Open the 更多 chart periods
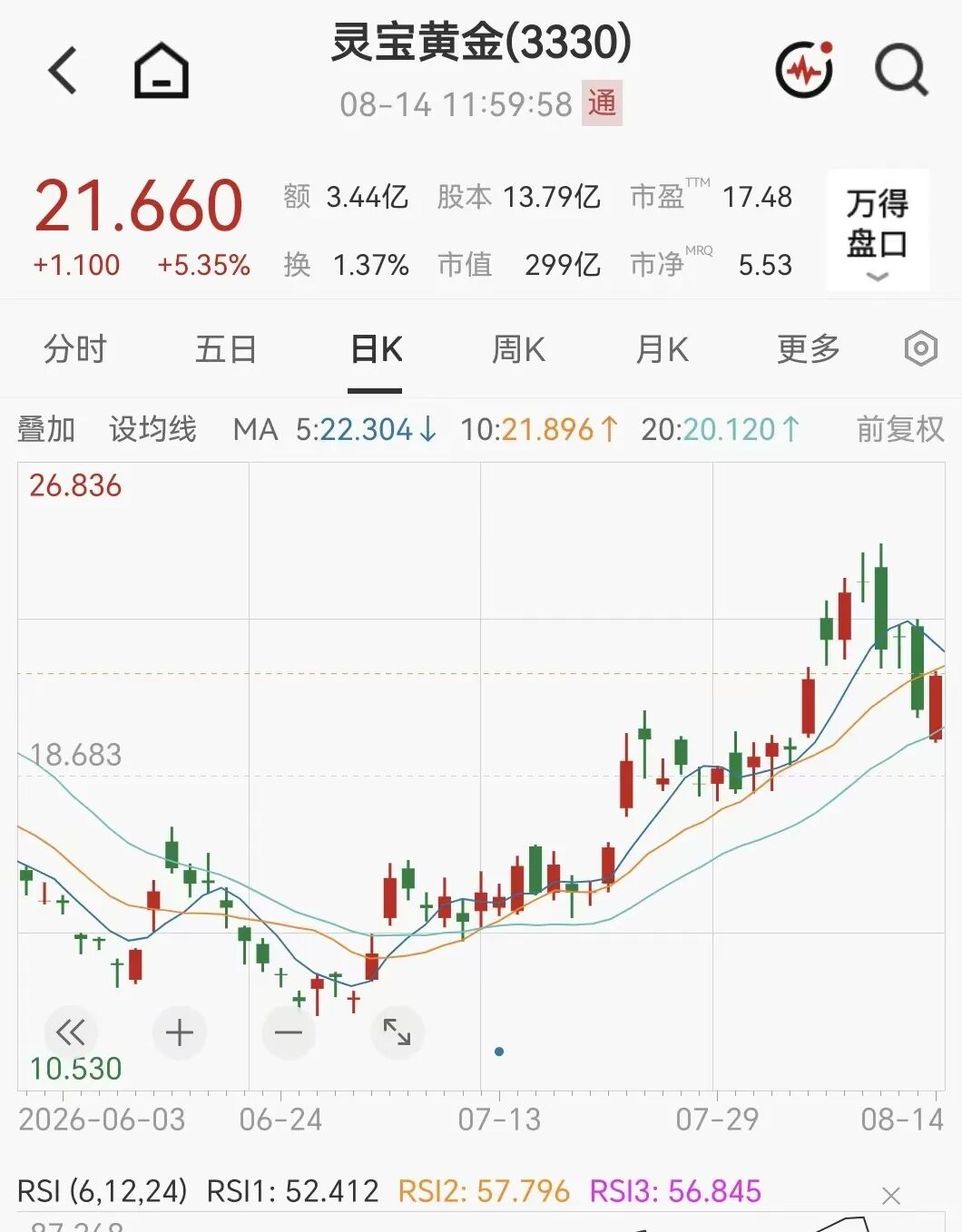Screen dimensions: 962x1232 click(809, 349)
